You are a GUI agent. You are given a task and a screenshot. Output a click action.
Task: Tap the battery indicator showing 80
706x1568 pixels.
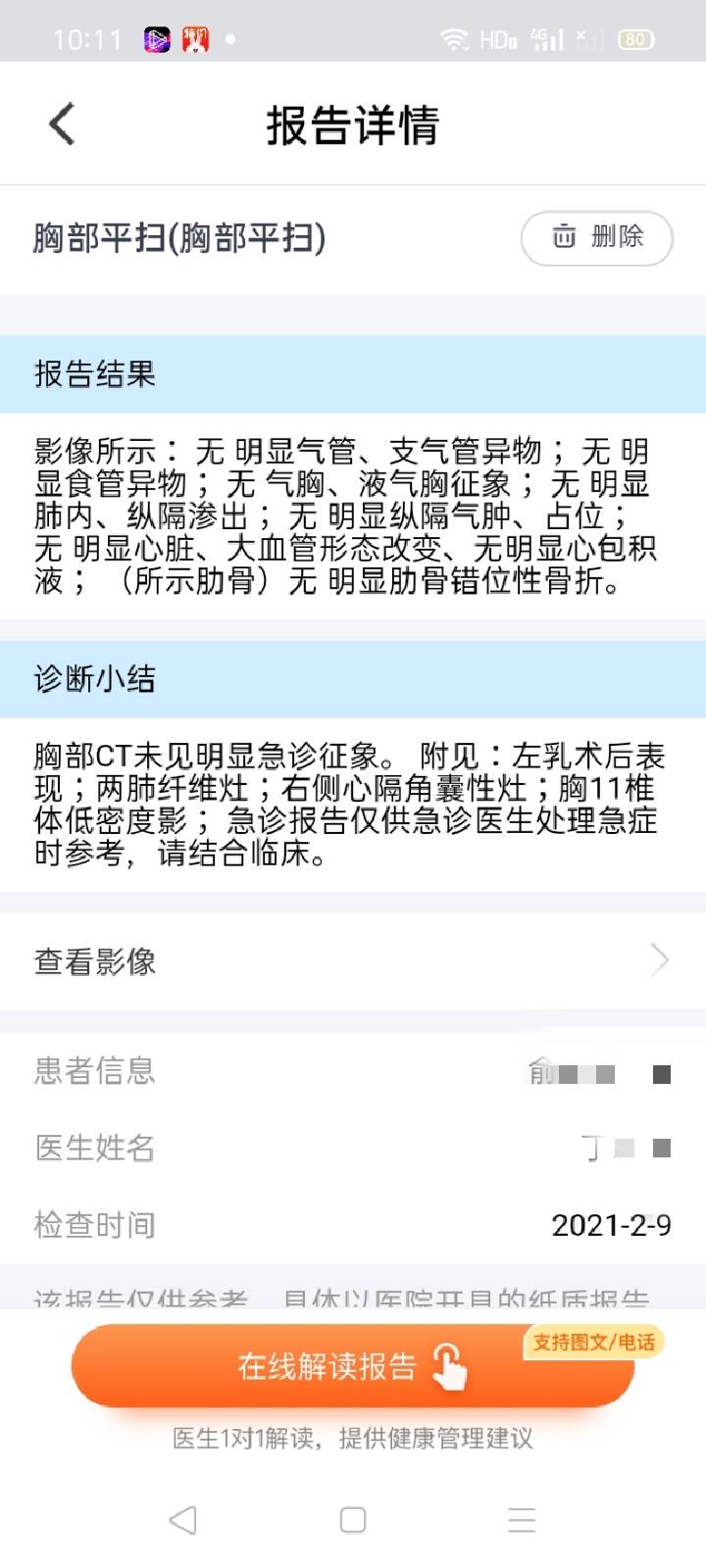click(634, 40)
